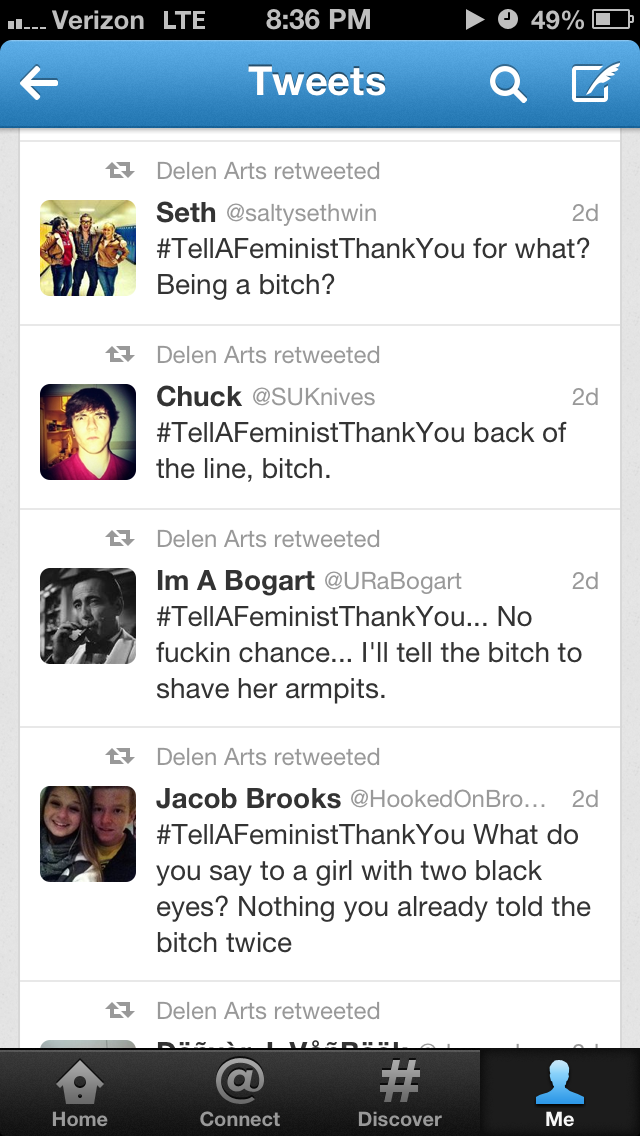Go back using the arrow
The height and width of the screenshot is (1136, 640).
(x=40, y=84)
